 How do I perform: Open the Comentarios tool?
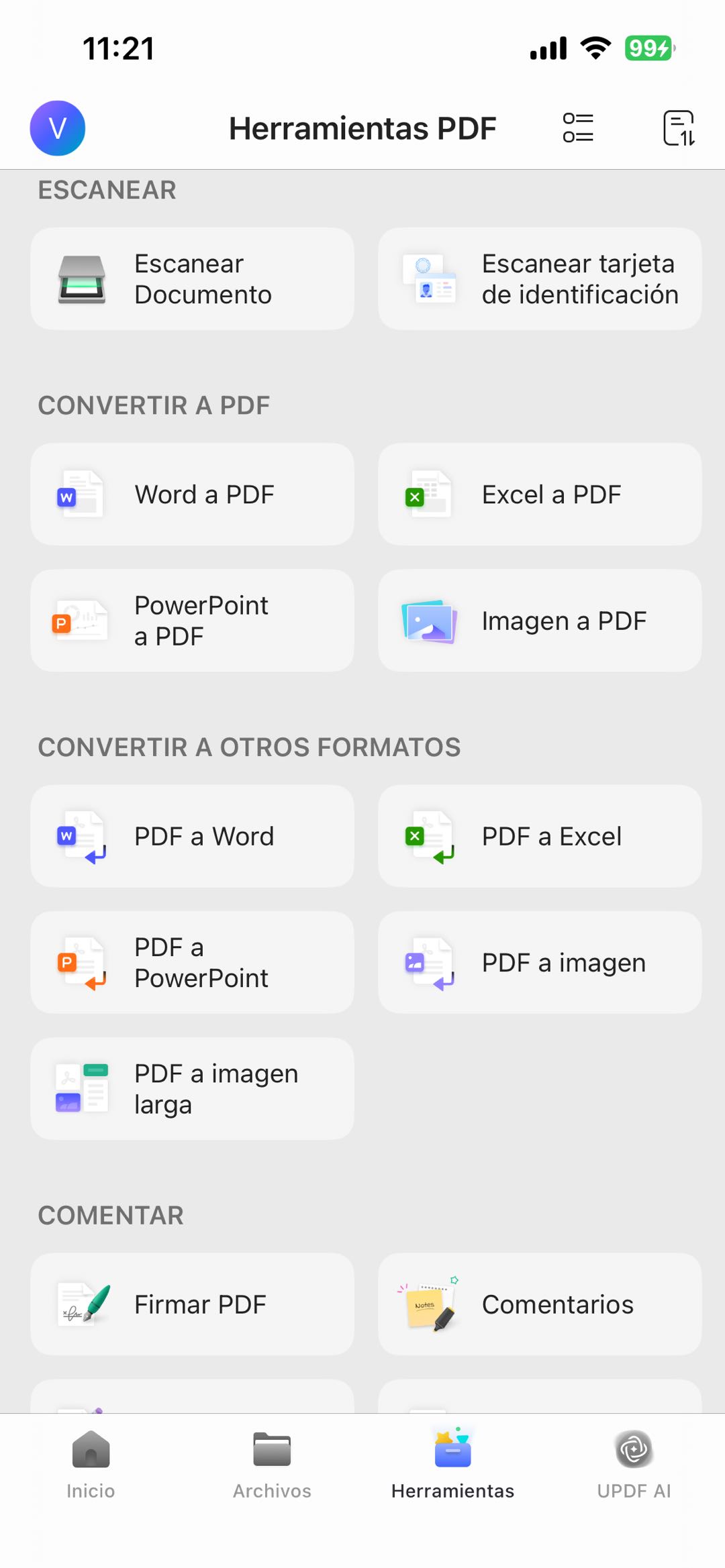pyautogui.click(x=540, y=1304)
